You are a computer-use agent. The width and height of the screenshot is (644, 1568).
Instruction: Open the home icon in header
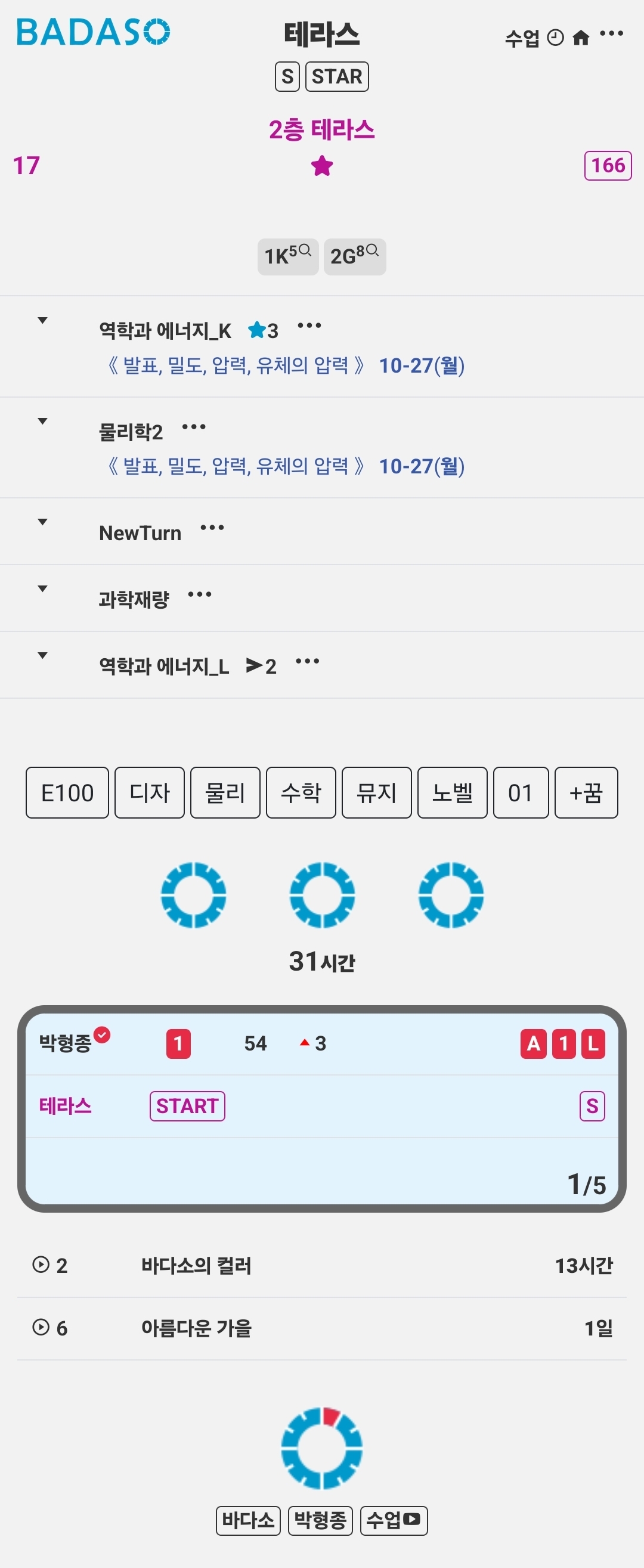point(581,38)
